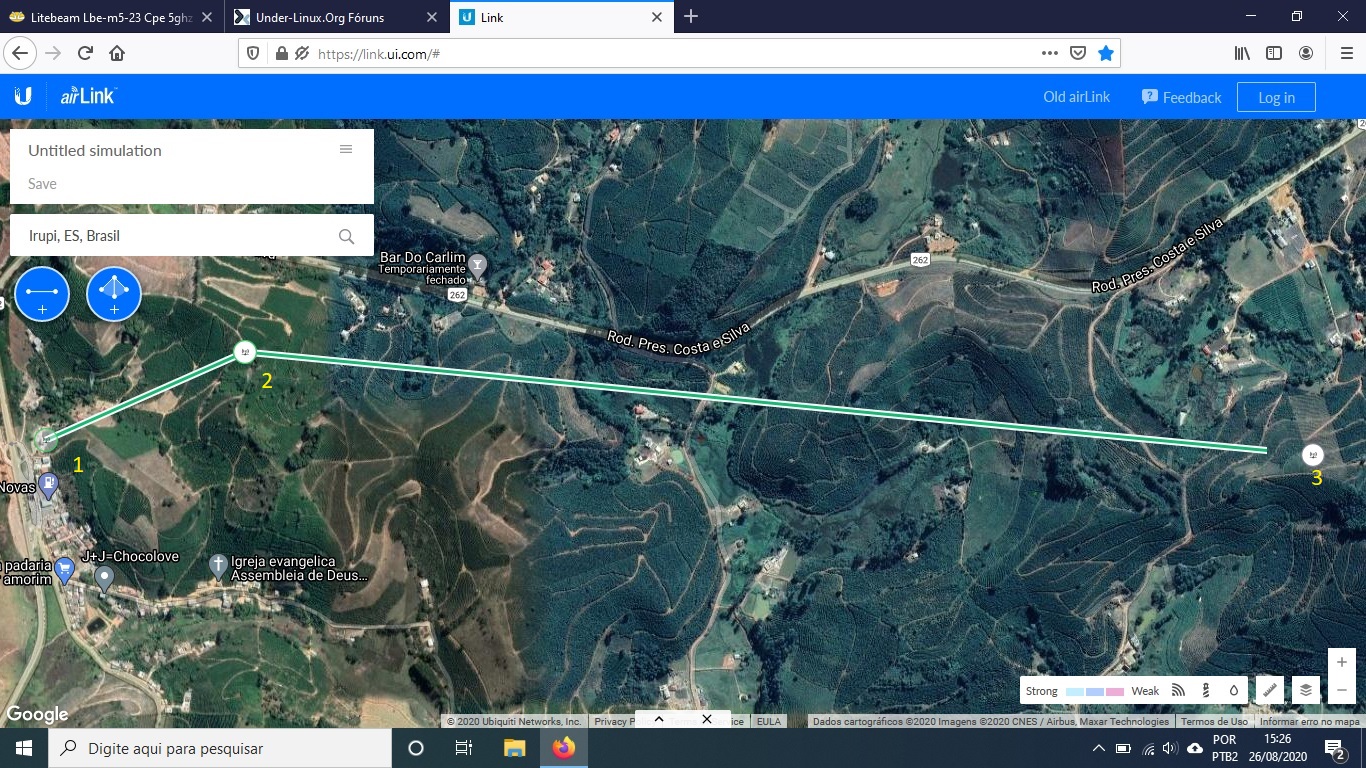Toggle the signal coverage overlay icon
This screenshot has height=768, width=1366.
pyautogui.click(x=1178, y=690)
